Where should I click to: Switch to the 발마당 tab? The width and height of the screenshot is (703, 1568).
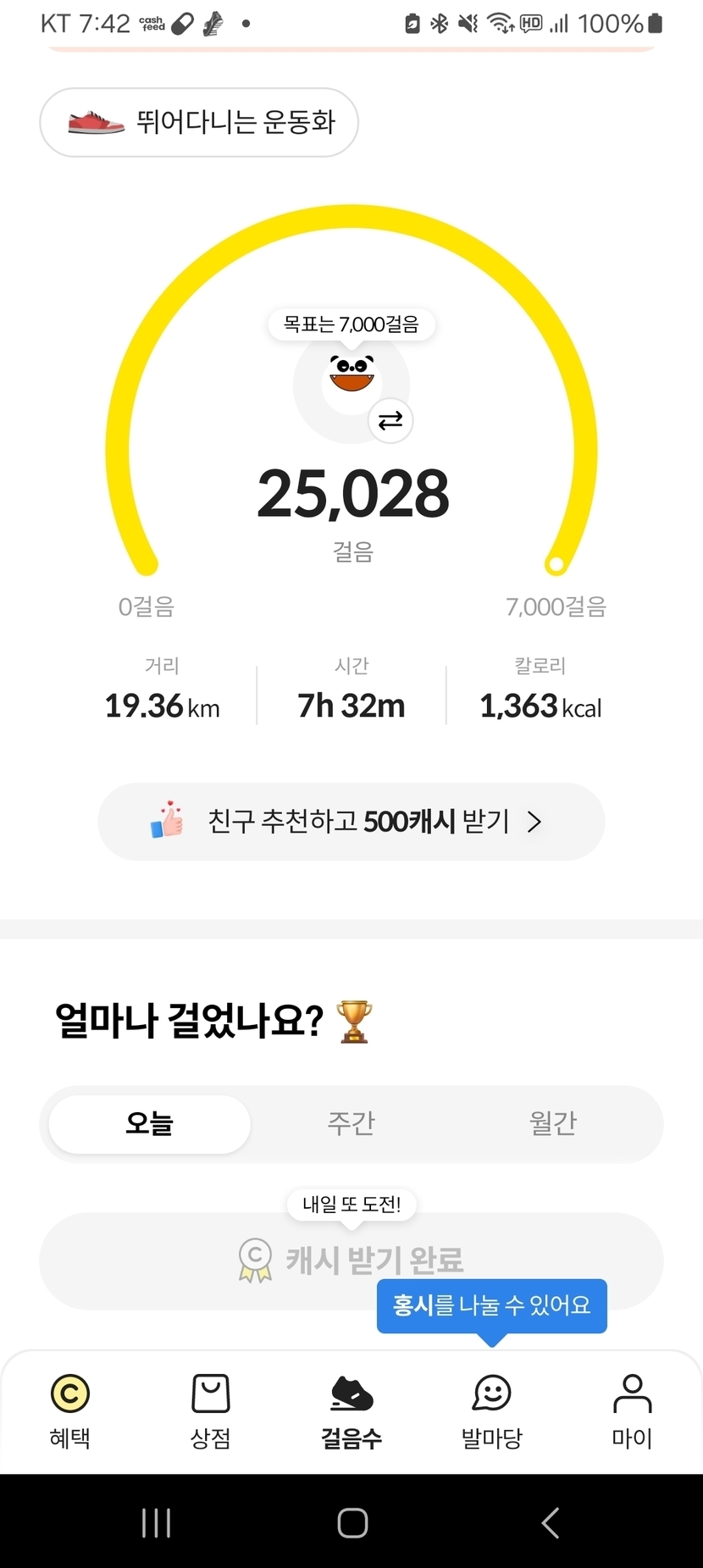coord(492,1411)
